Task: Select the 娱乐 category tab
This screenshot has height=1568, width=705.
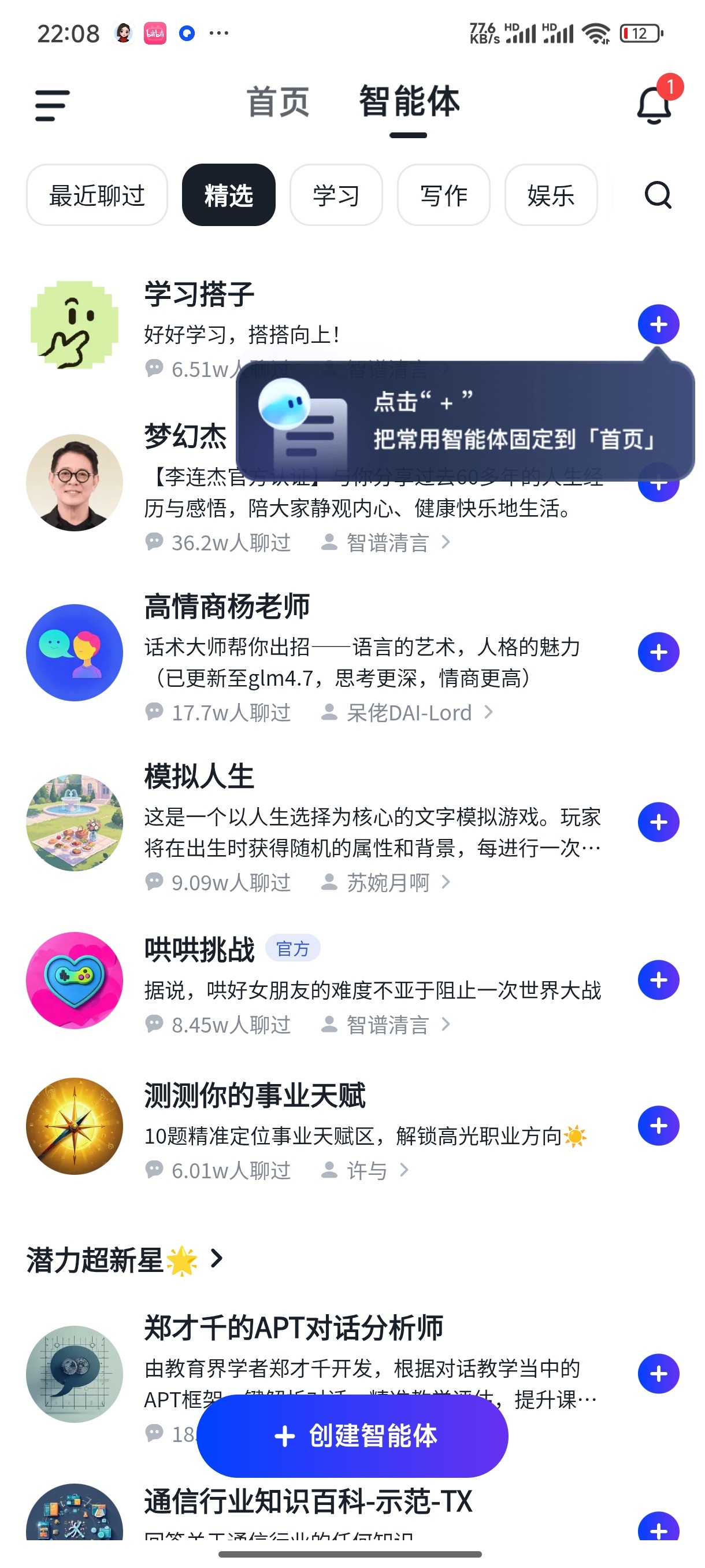Action: 550,195
